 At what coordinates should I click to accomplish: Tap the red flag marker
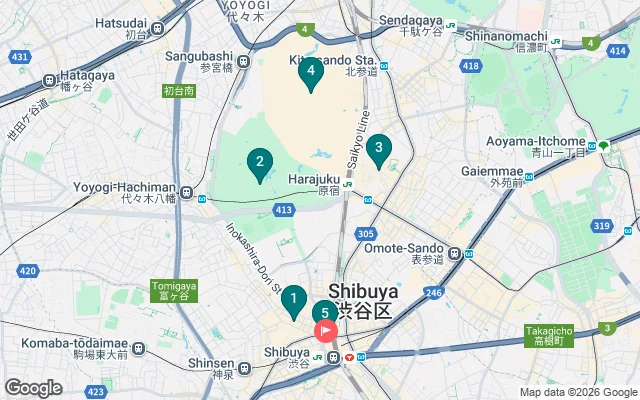(x=326, y=333)
